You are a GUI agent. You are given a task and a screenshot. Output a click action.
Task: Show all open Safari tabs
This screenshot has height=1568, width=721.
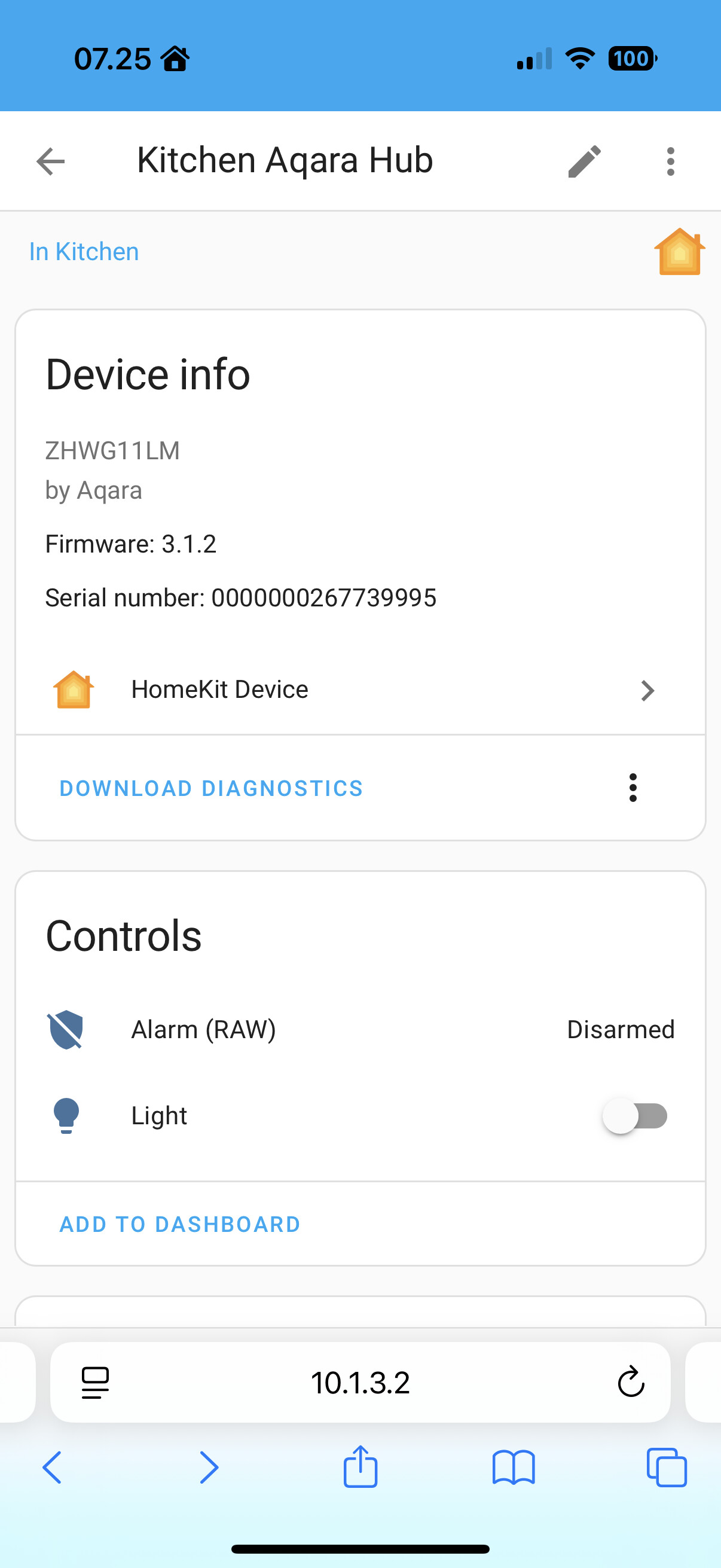coord(667,1467)
